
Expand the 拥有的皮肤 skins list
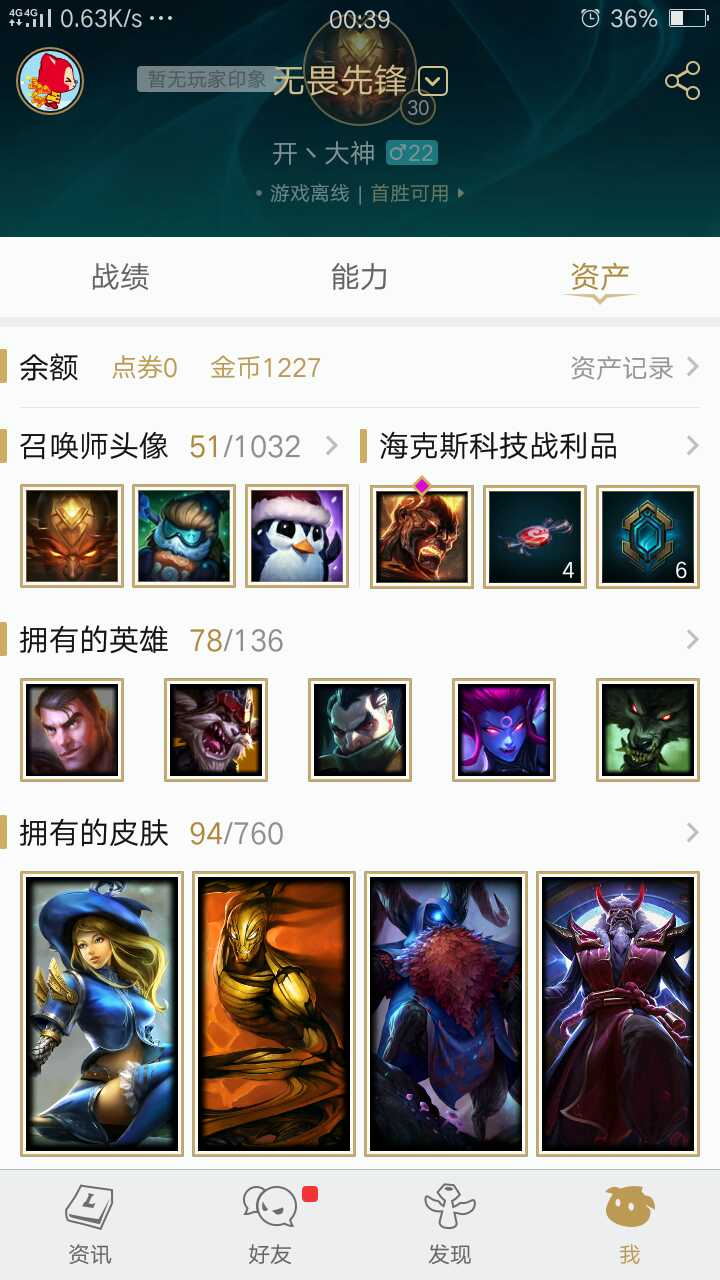coord(693,832)
